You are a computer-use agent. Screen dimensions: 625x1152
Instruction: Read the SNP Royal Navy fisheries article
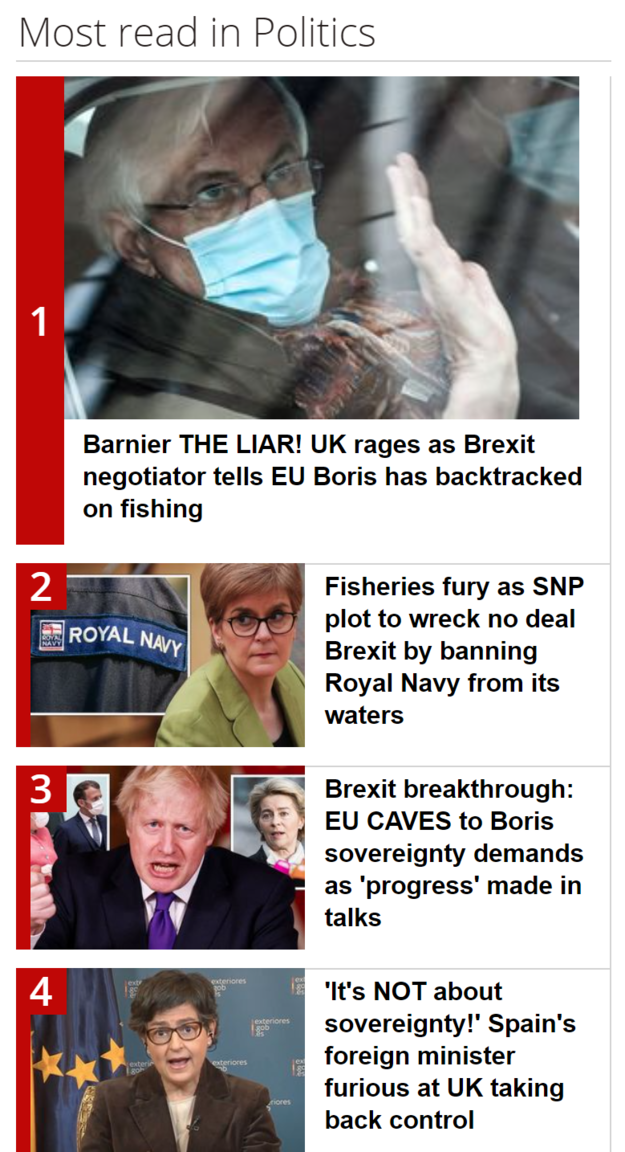tap(455, 651)
